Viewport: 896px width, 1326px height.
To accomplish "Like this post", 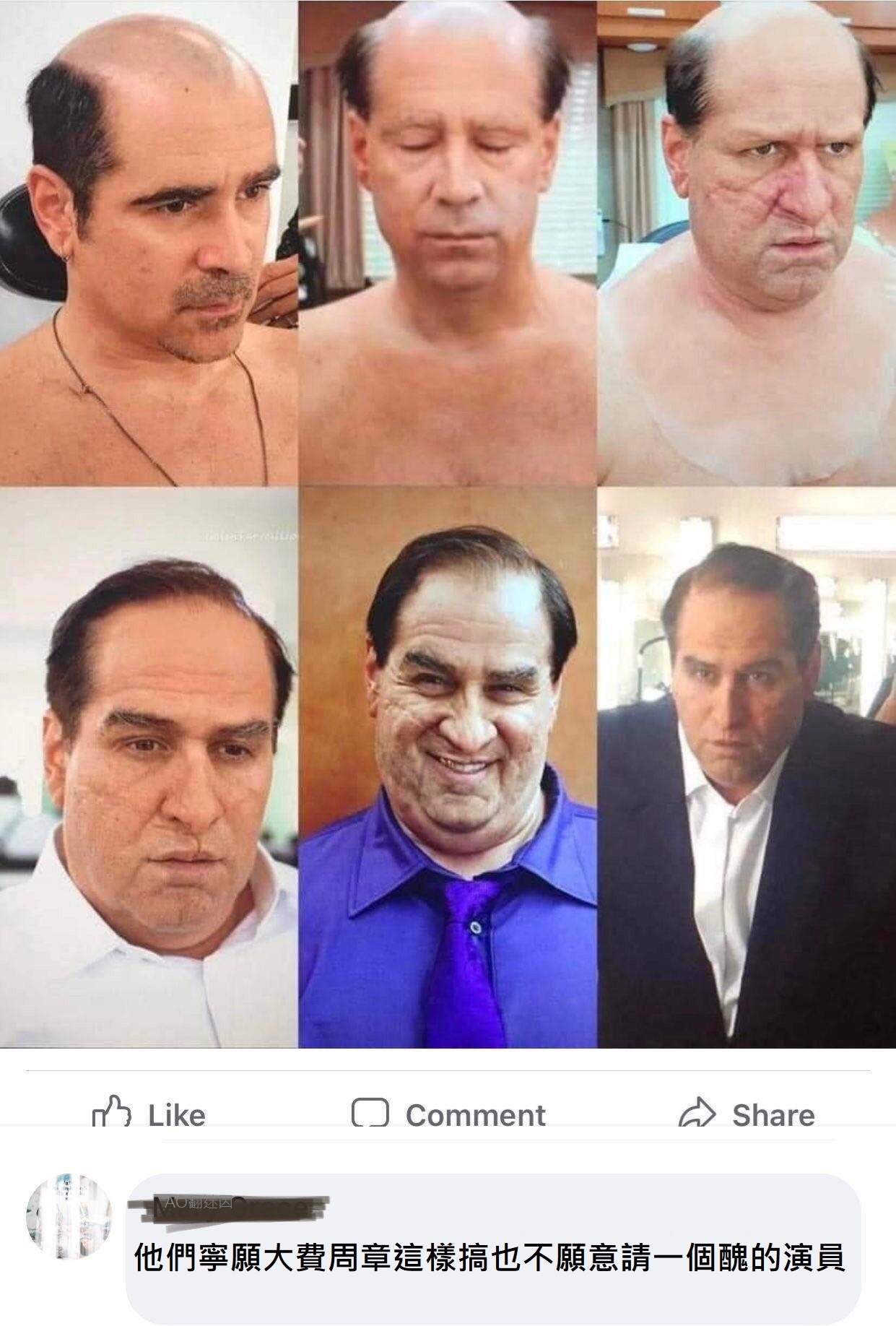I will pyautogui.click(x=149, y=1114).
